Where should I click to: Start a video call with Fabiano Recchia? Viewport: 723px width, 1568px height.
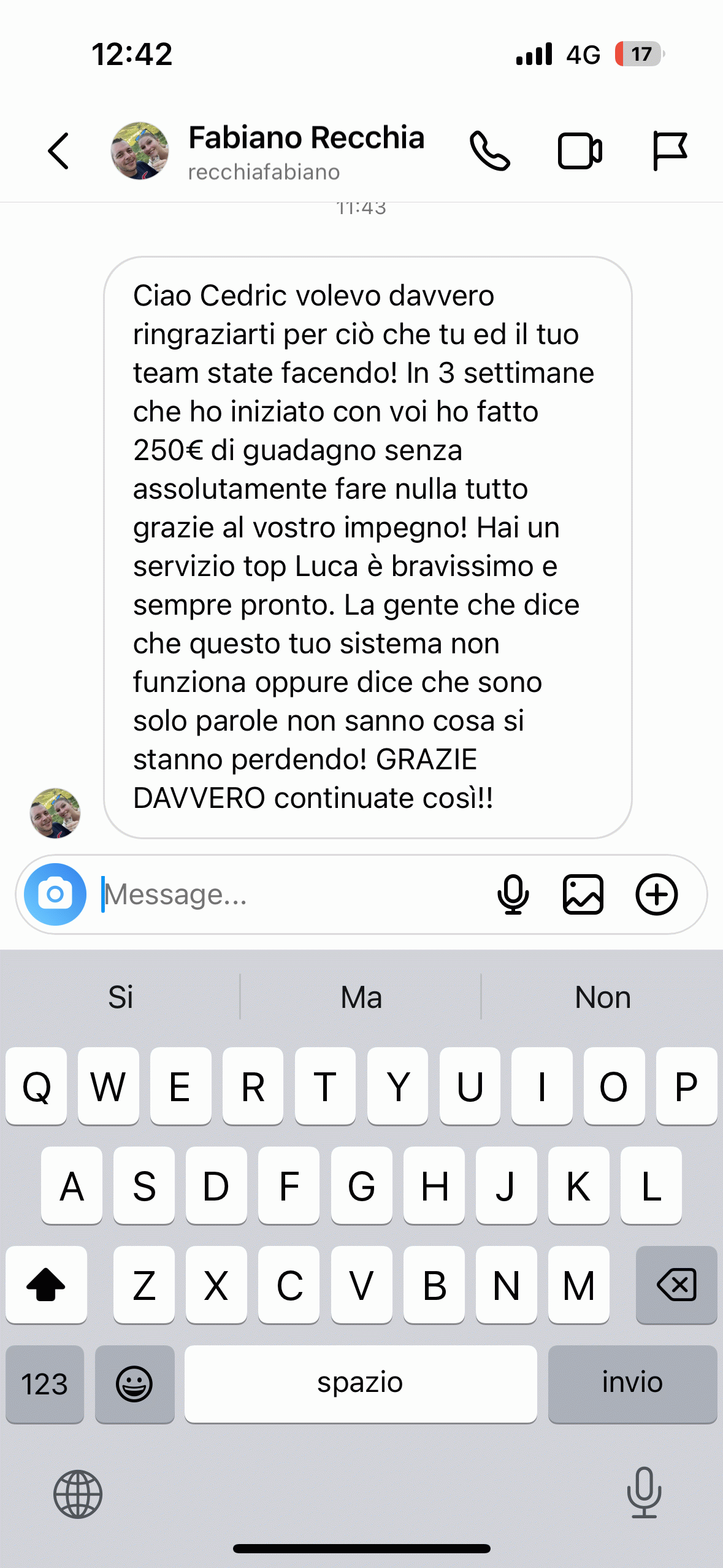tap(580, 151)
